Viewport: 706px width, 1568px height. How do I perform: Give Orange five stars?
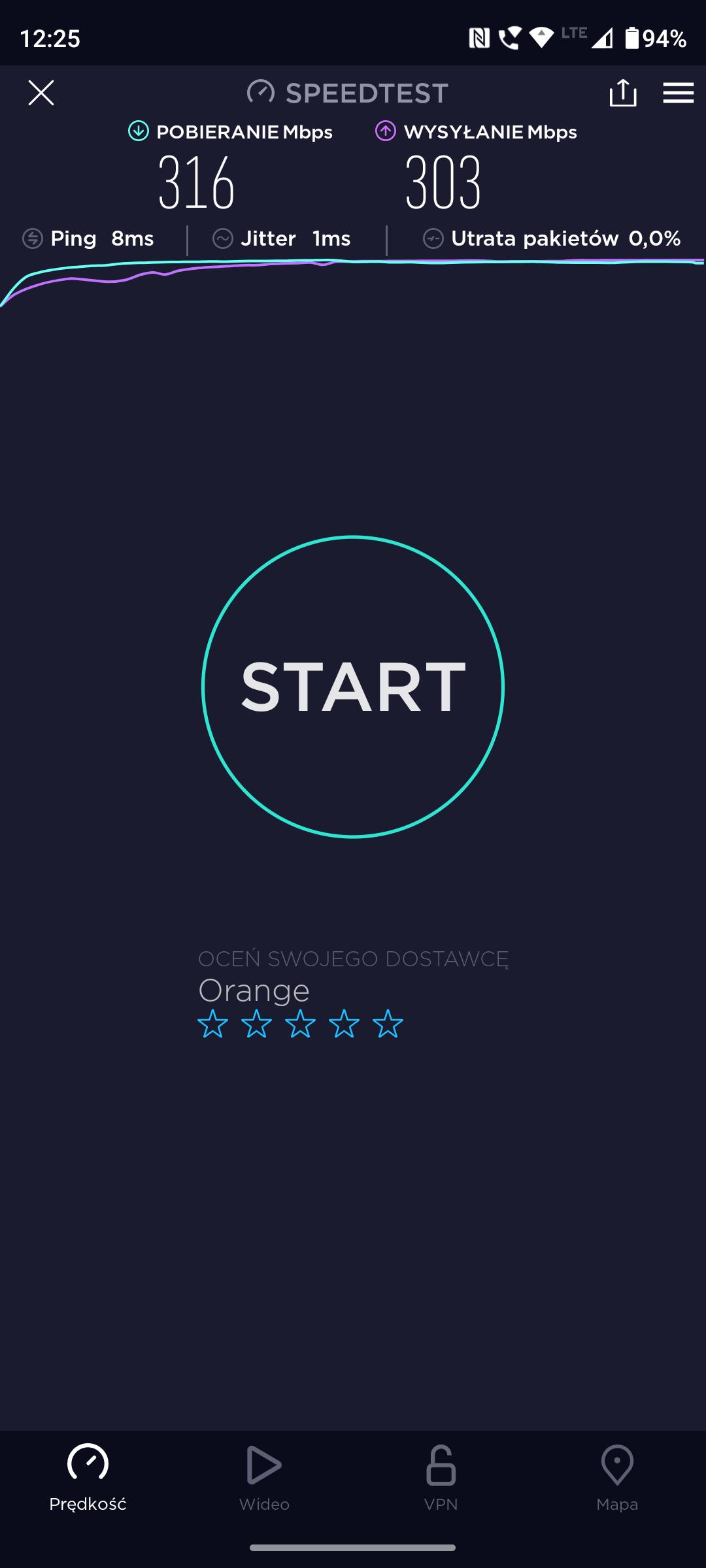tap(388, 1024)
